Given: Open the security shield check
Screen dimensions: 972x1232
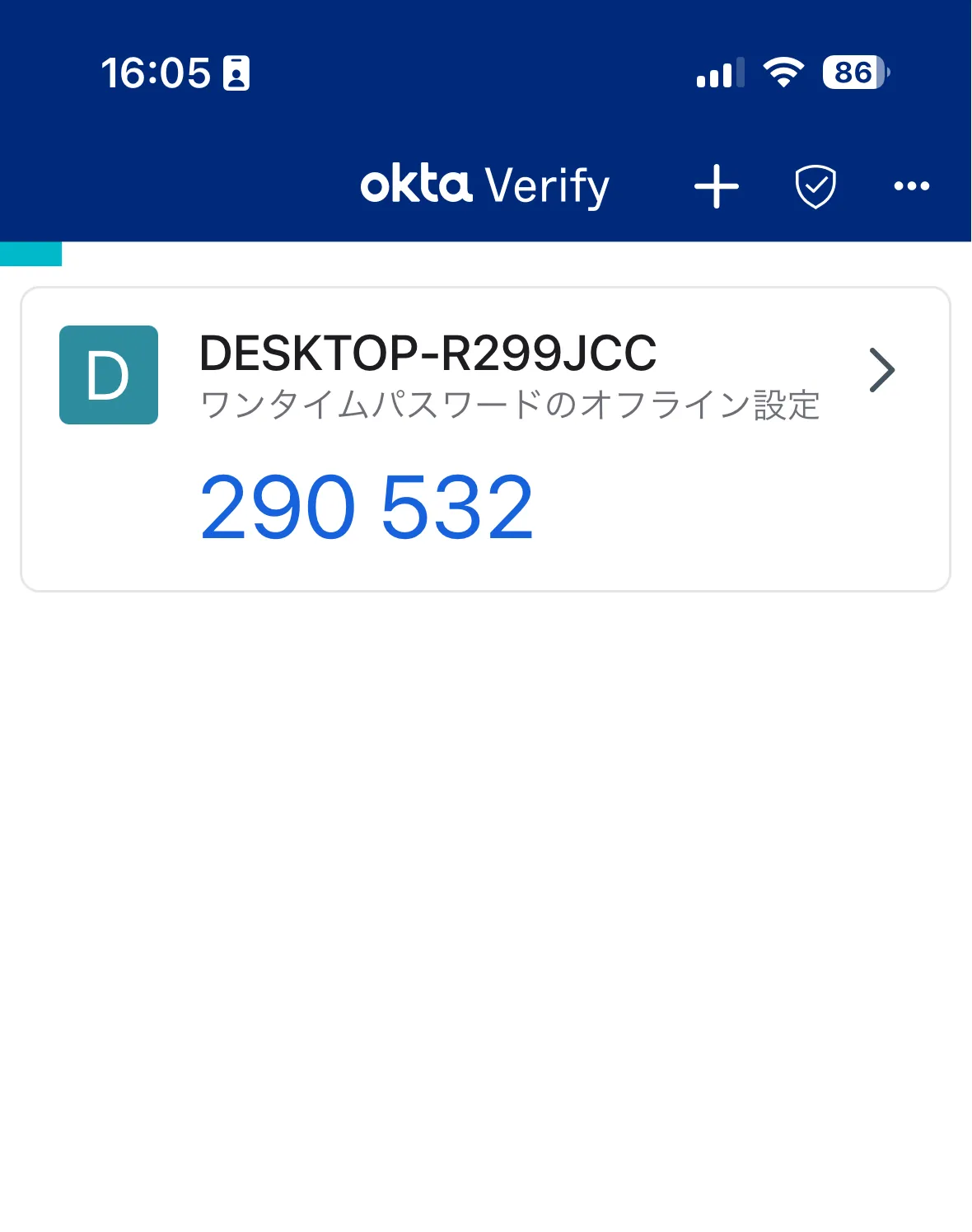Looking at the screenshot, I should click(x=815, y=186).
